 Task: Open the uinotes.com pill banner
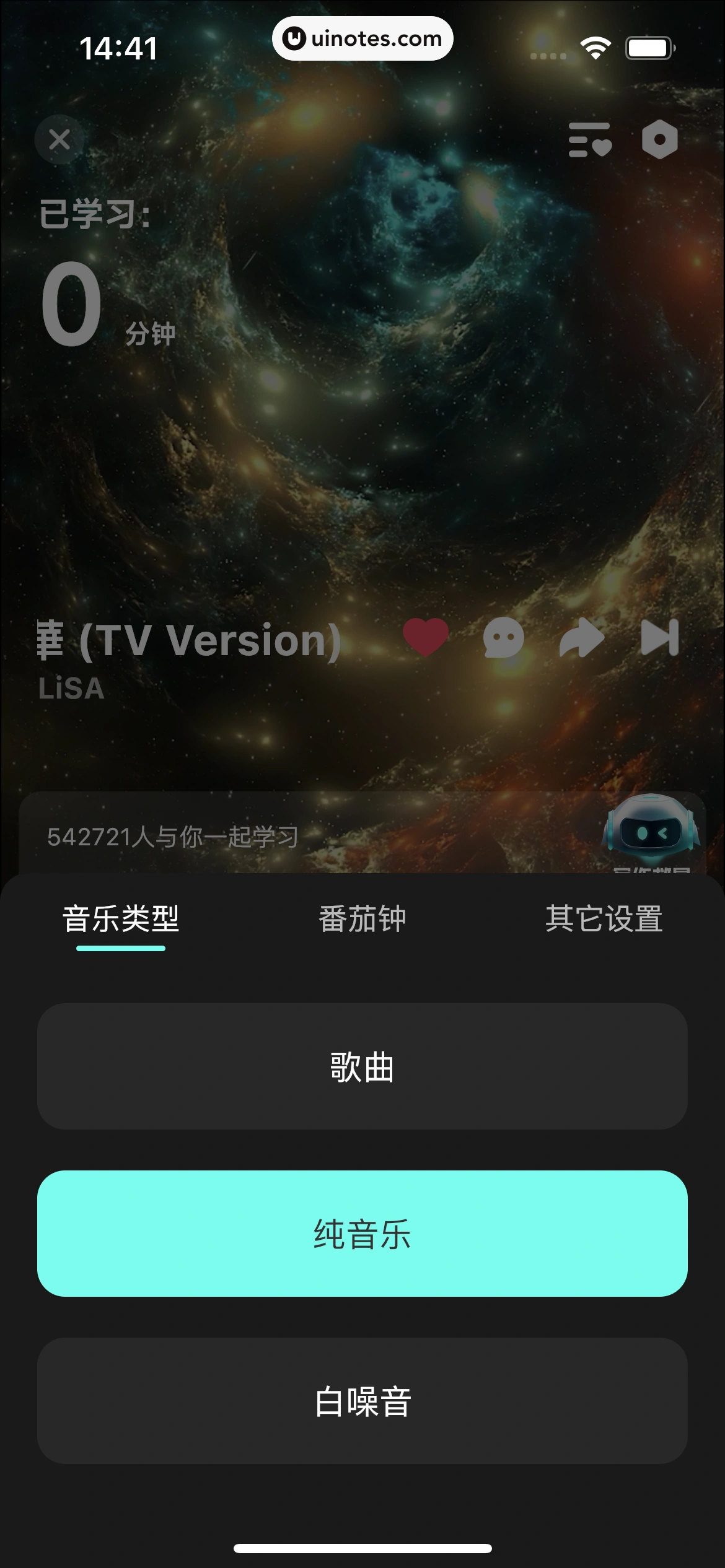pyautogui.click(x=362, y=38)
